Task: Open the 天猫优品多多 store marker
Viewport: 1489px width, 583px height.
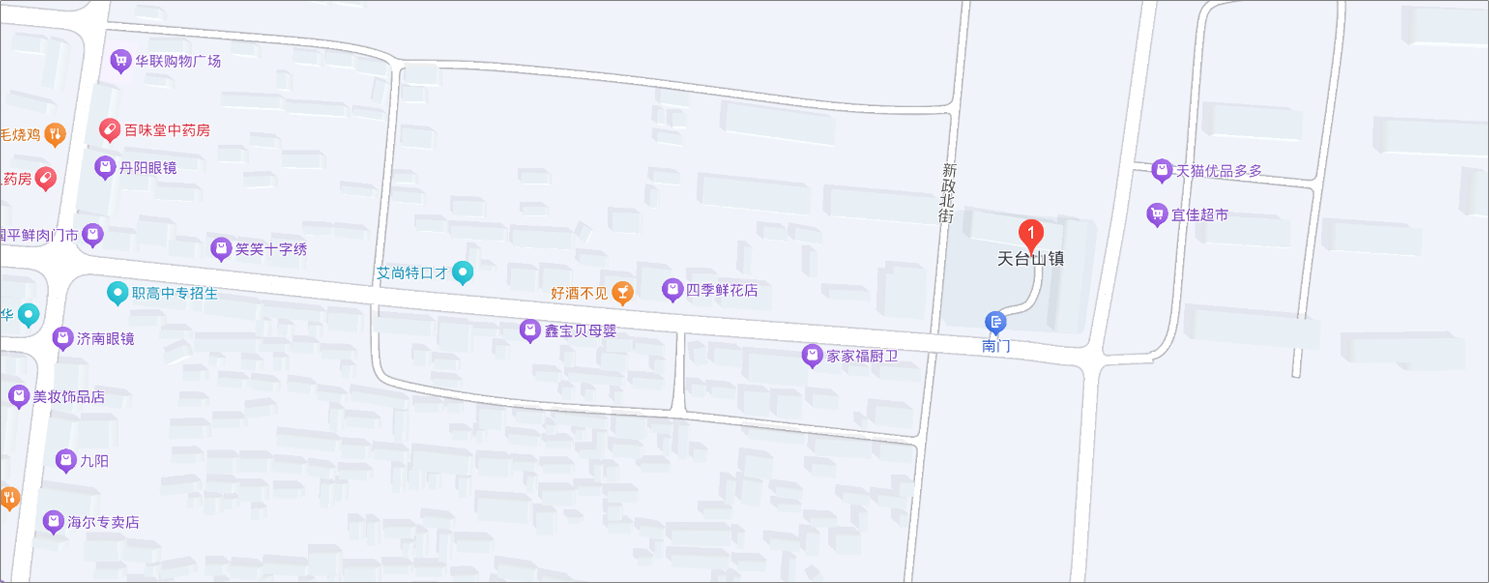Action: 1161,171
